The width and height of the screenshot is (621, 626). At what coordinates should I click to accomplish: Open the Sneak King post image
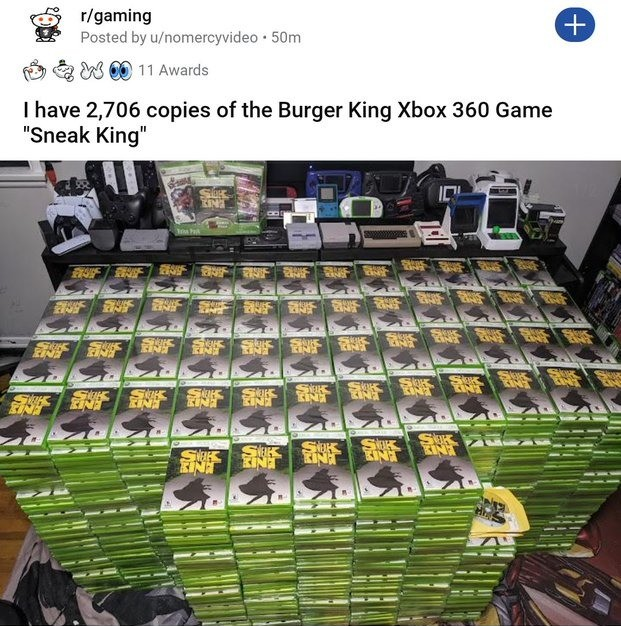(x=310, y=392)
